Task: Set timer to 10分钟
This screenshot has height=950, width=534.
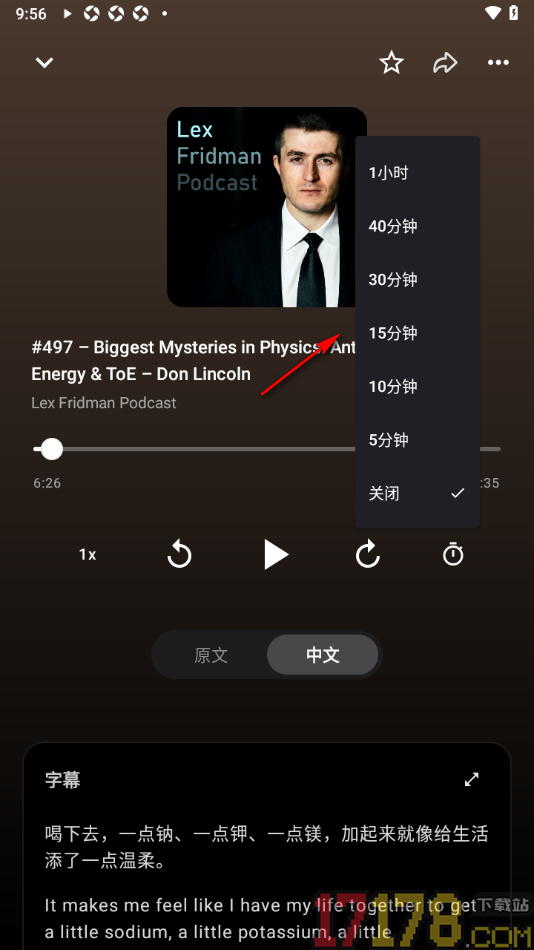Action: click(x=418, y=387)
